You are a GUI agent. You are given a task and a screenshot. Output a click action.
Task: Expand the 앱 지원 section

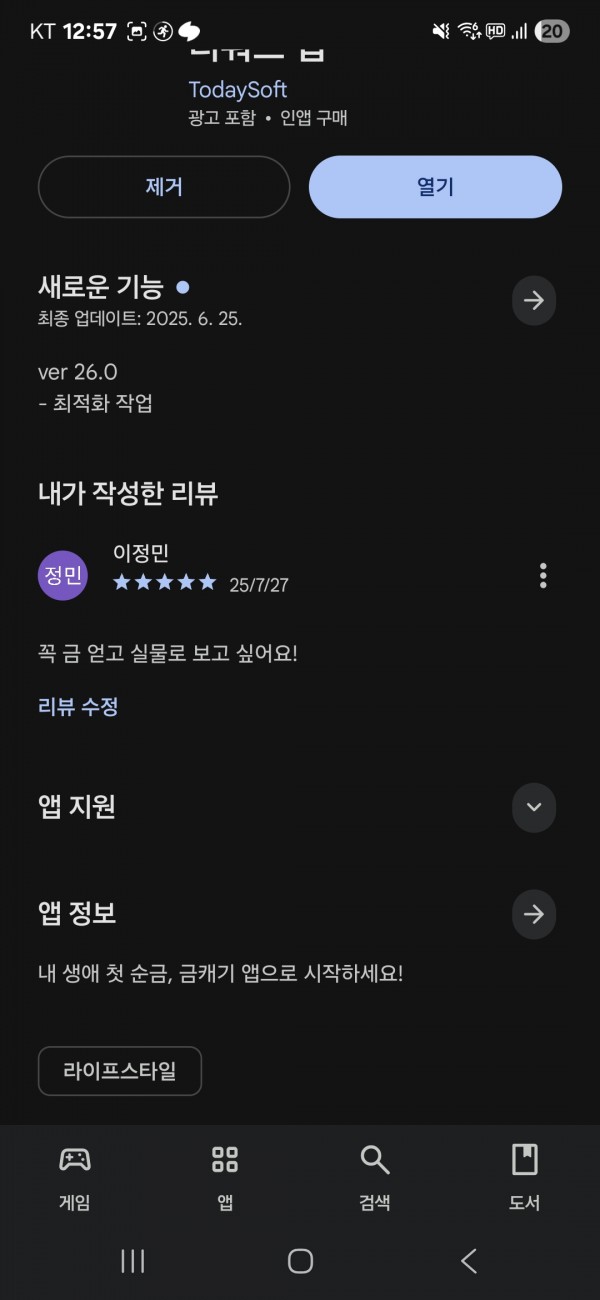click(534, 808)
